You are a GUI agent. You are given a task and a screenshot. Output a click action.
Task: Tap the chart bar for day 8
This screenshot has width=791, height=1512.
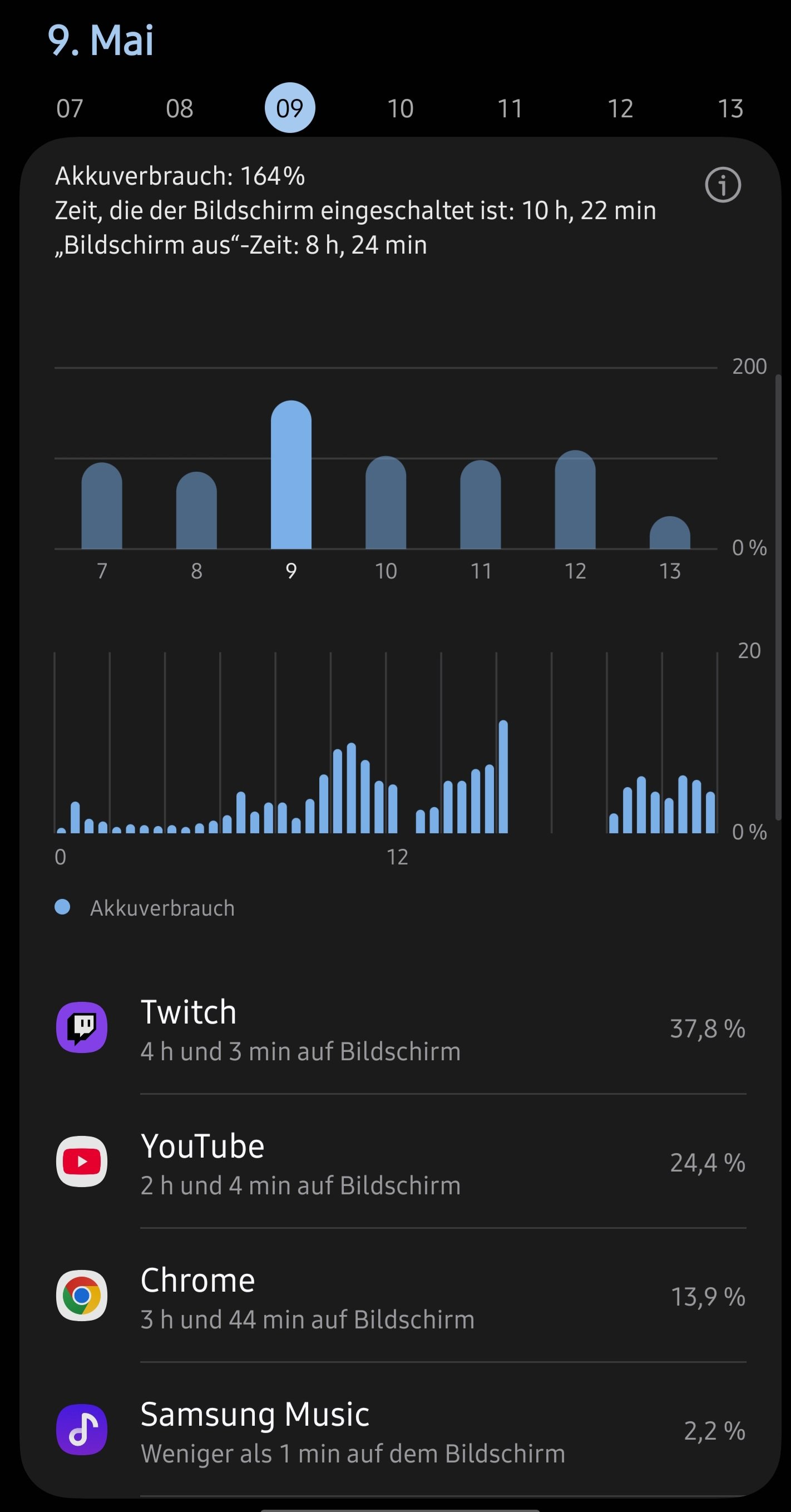pos(196,511)
